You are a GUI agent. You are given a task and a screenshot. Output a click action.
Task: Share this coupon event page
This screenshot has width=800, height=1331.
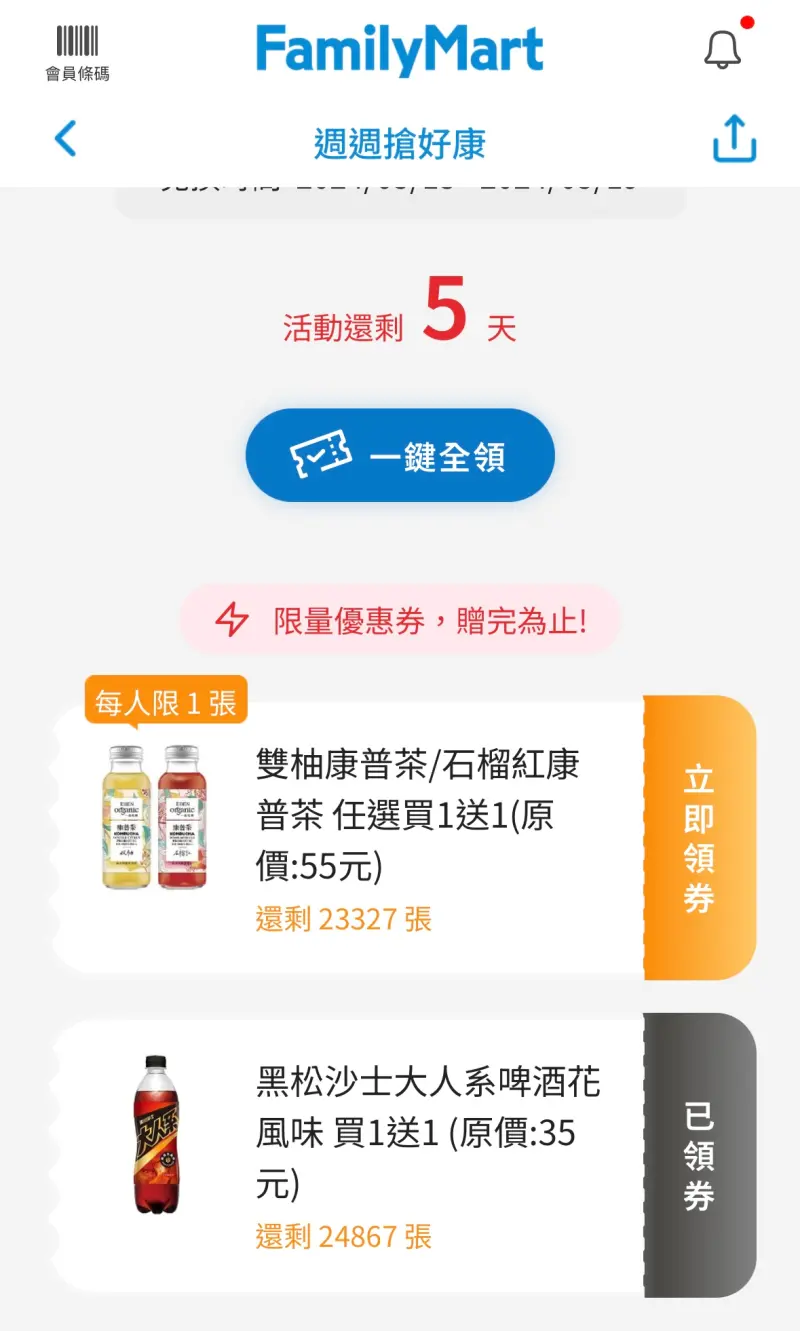tap(734, 139)
